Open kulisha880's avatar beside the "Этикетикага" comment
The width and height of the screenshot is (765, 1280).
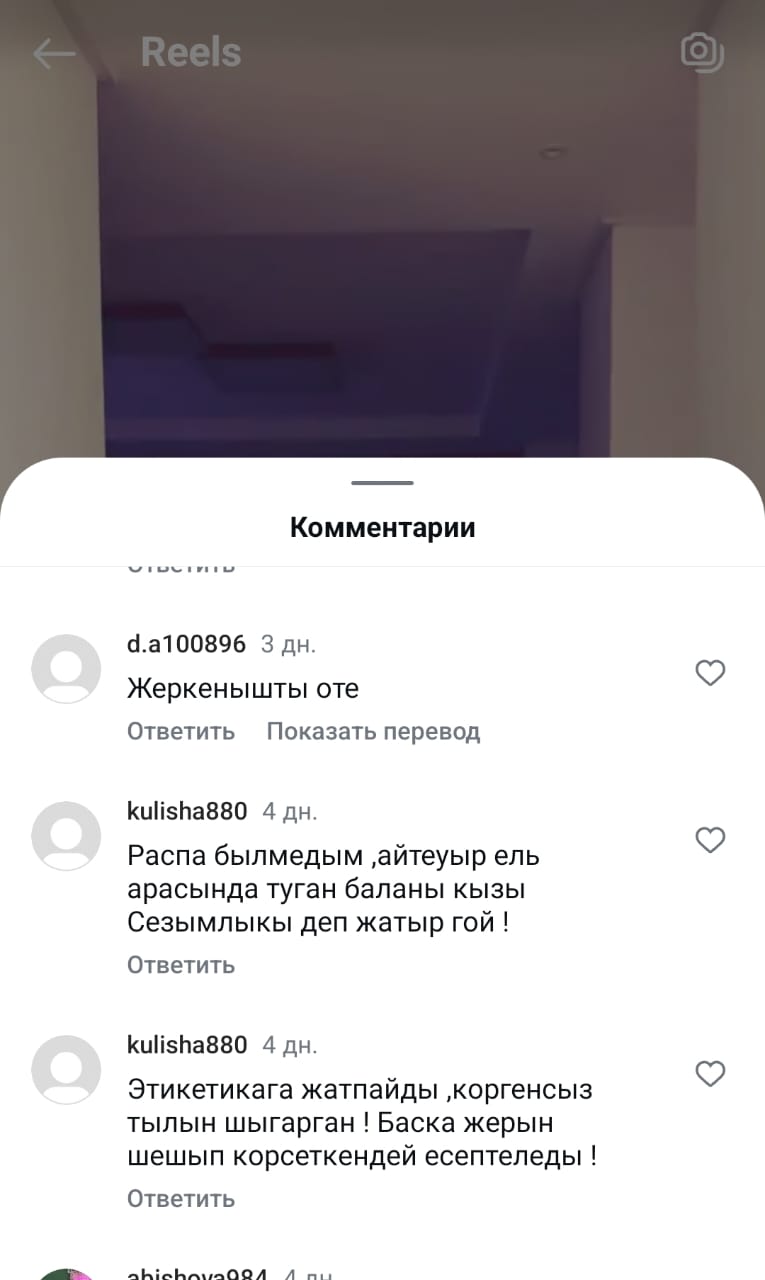[67, 1069]
